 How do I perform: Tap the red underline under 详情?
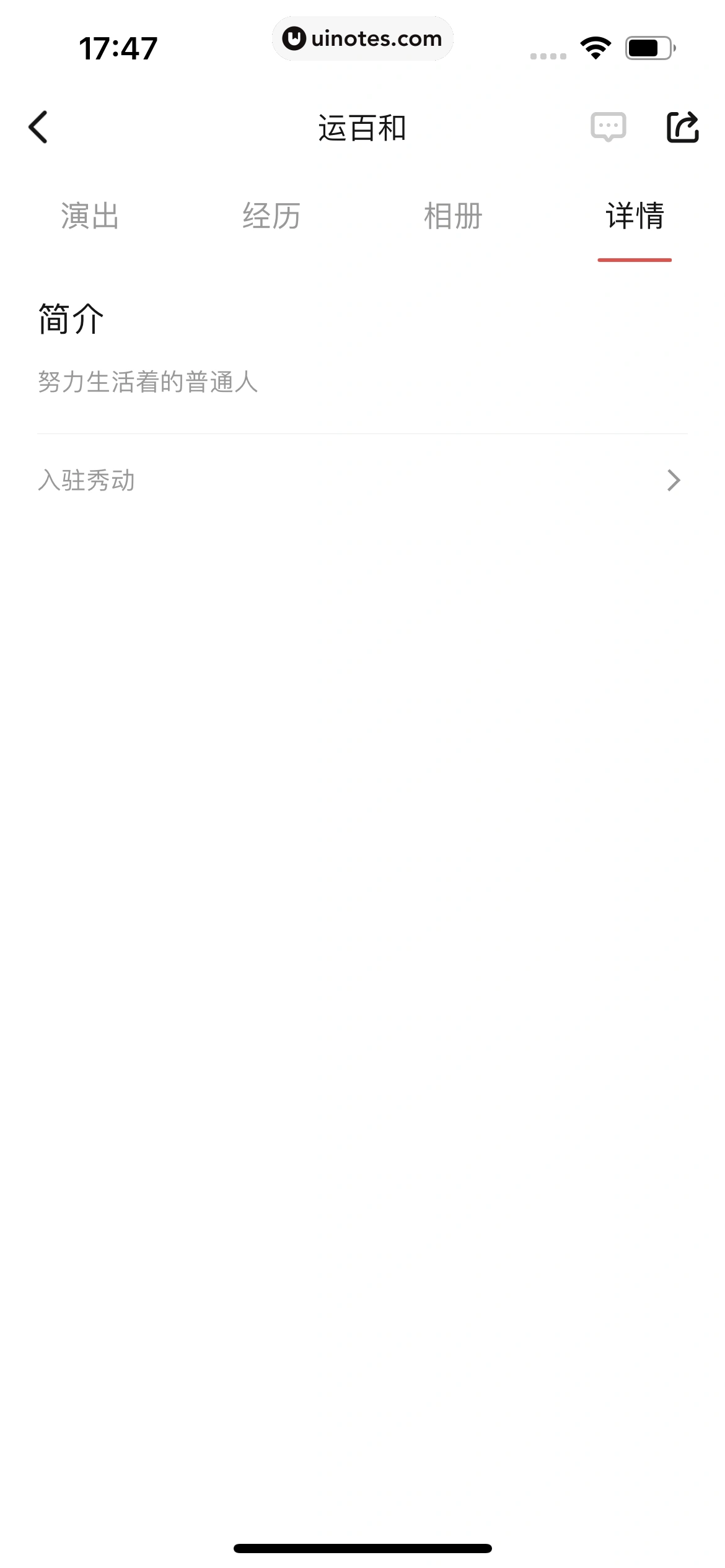634,259
